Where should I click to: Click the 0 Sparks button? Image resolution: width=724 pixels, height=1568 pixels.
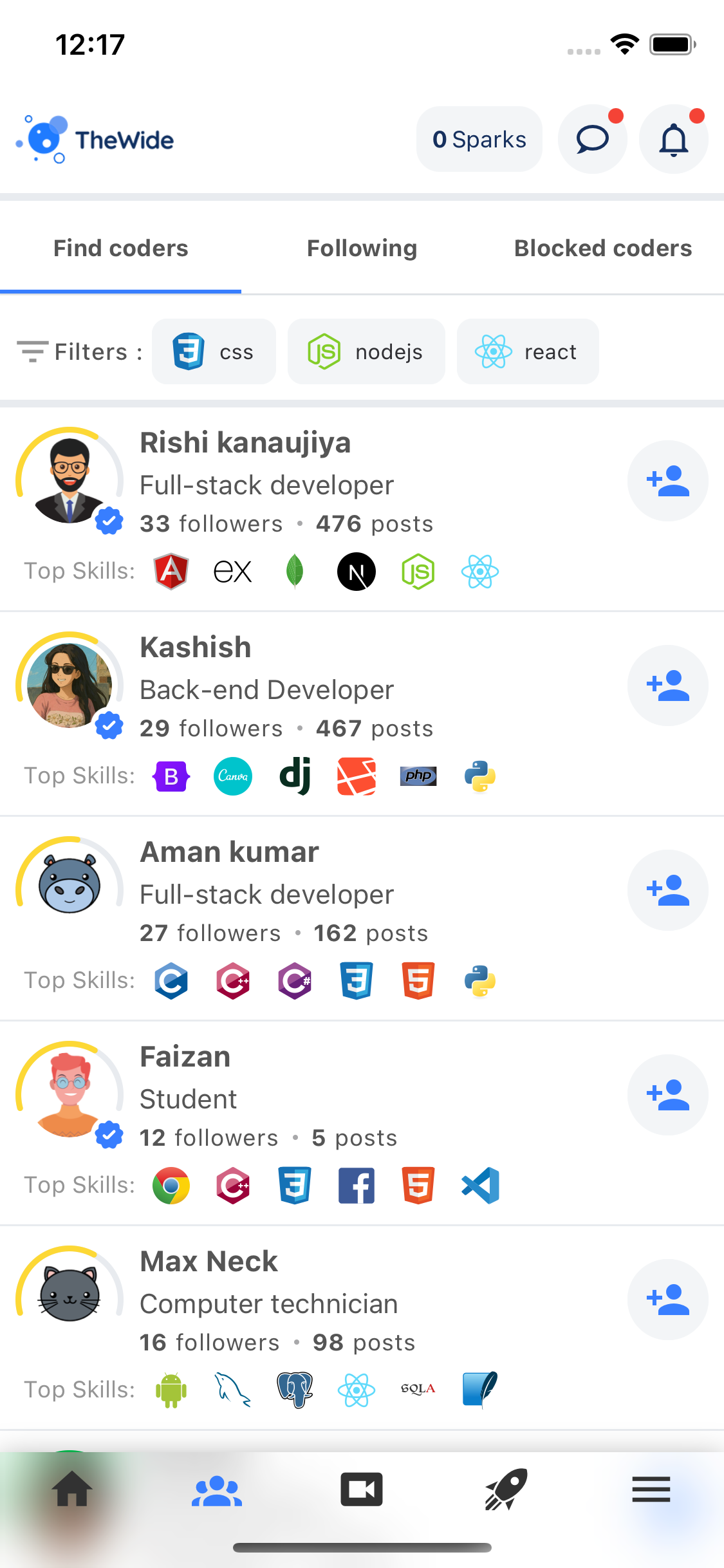[479, 138]
